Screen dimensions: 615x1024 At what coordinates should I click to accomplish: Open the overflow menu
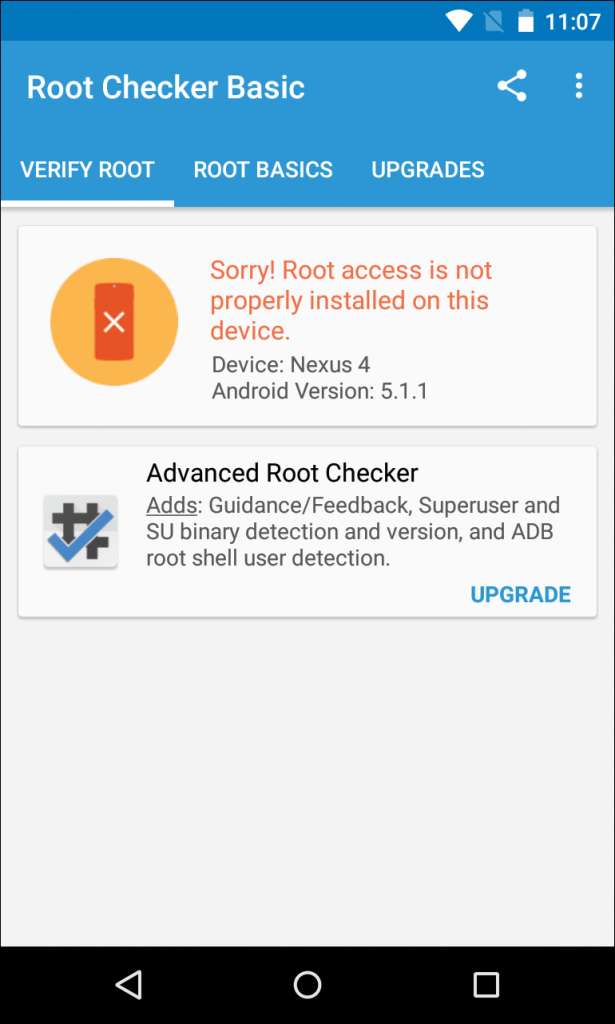tap(578, 86)
